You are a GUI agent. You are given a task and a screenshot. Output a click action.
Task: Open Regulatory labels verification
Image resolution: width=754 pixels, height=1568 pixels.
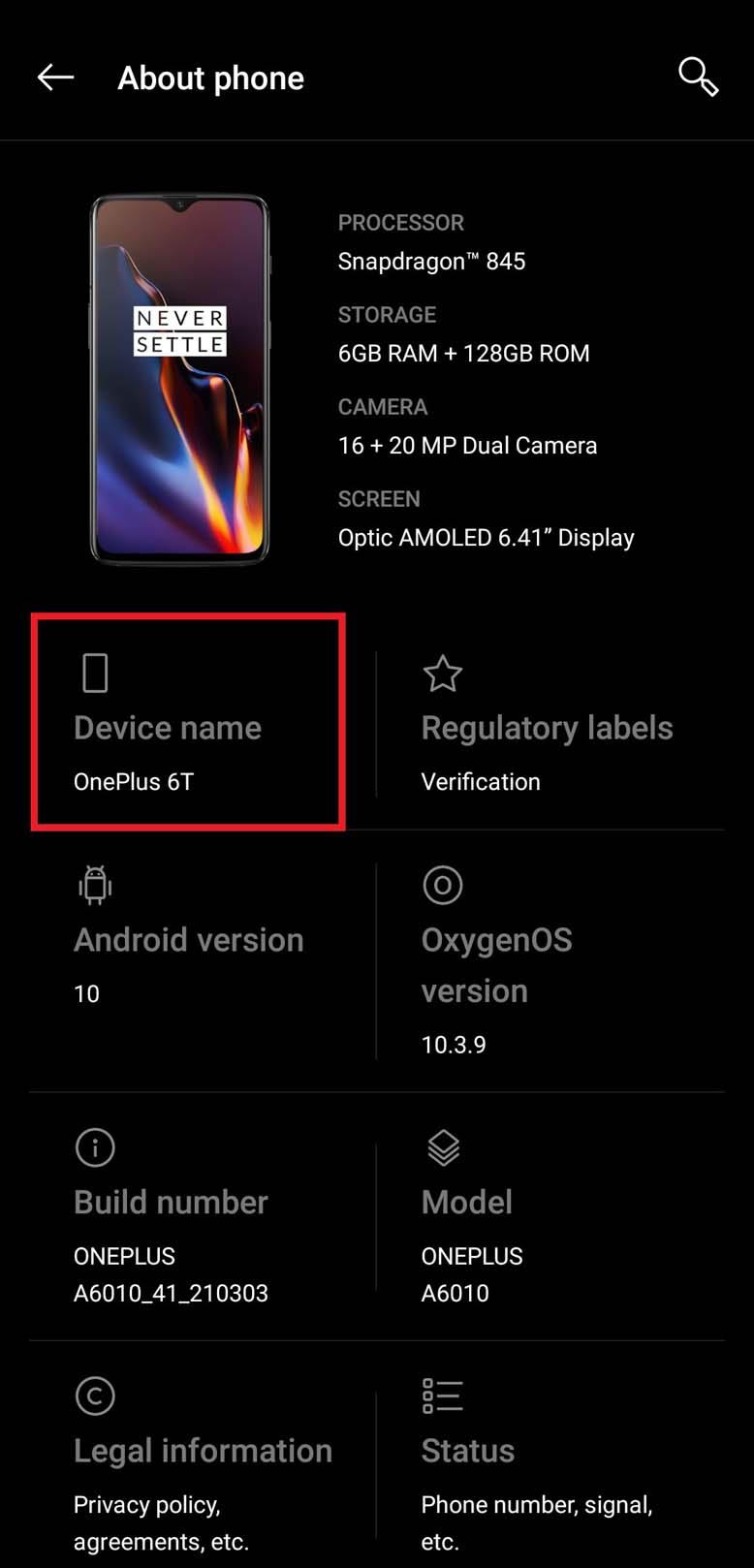(547, 729)
